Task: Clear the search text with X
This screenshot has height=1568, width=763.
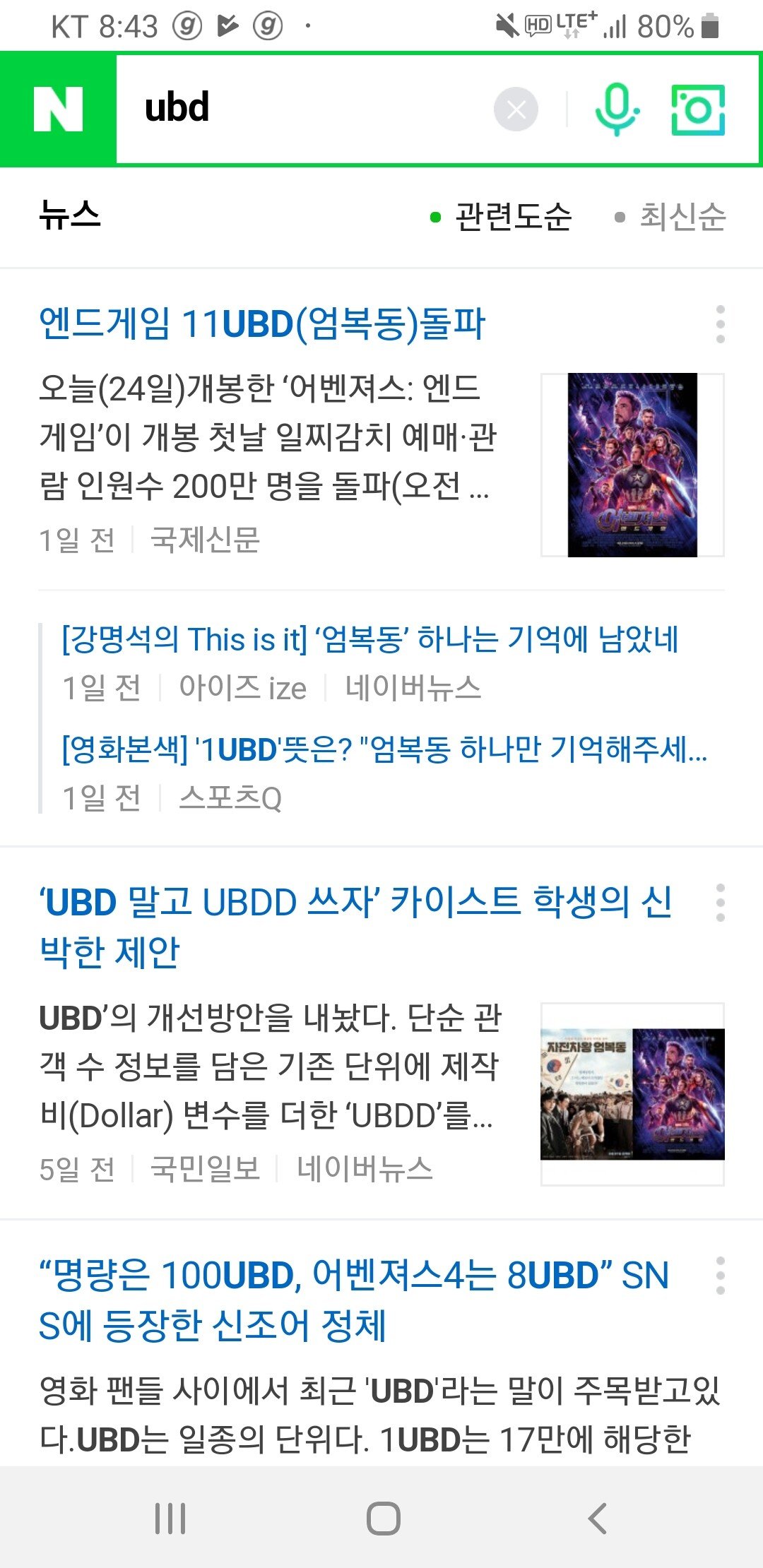Action: [x=516, y=109]
